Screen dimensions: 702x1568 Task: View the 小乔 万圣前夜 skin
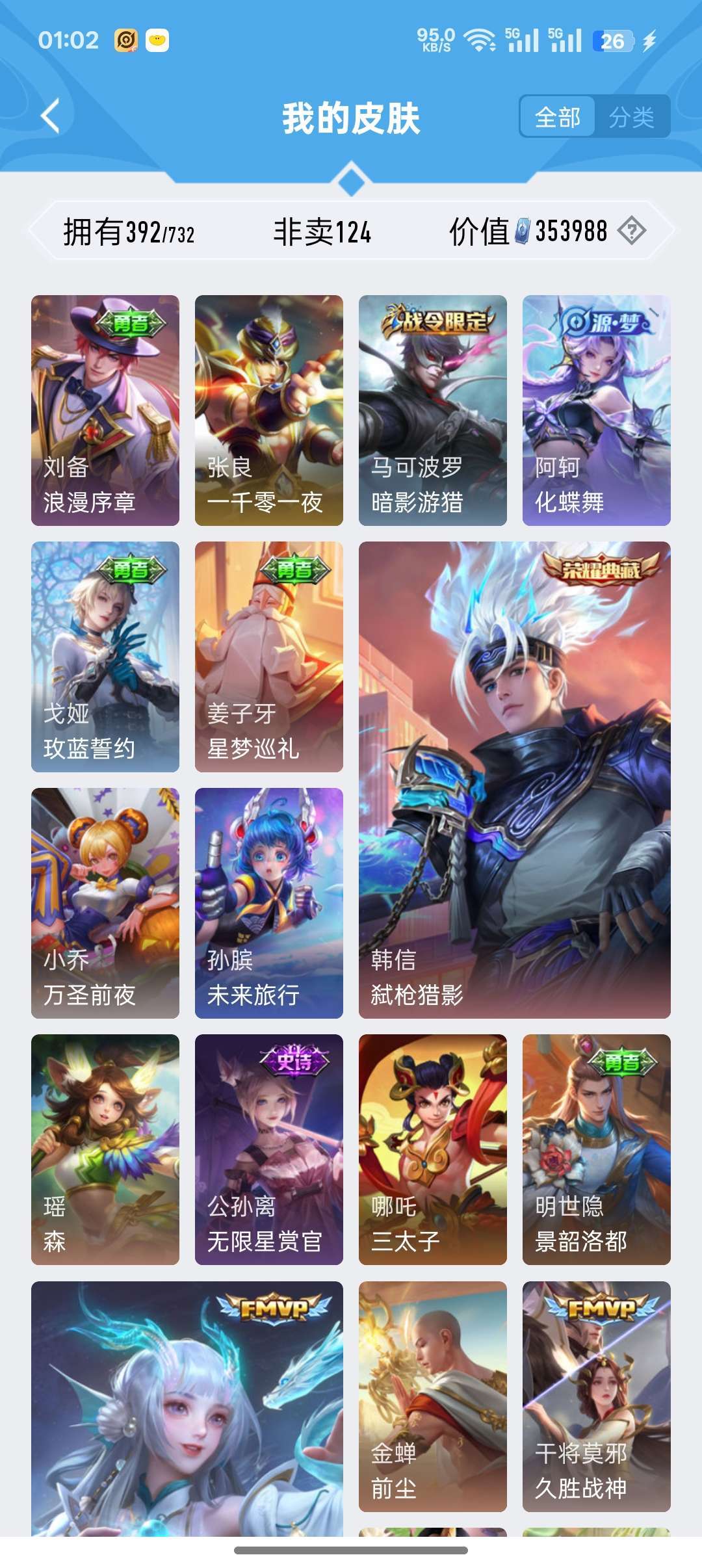(x=105, y=903)
